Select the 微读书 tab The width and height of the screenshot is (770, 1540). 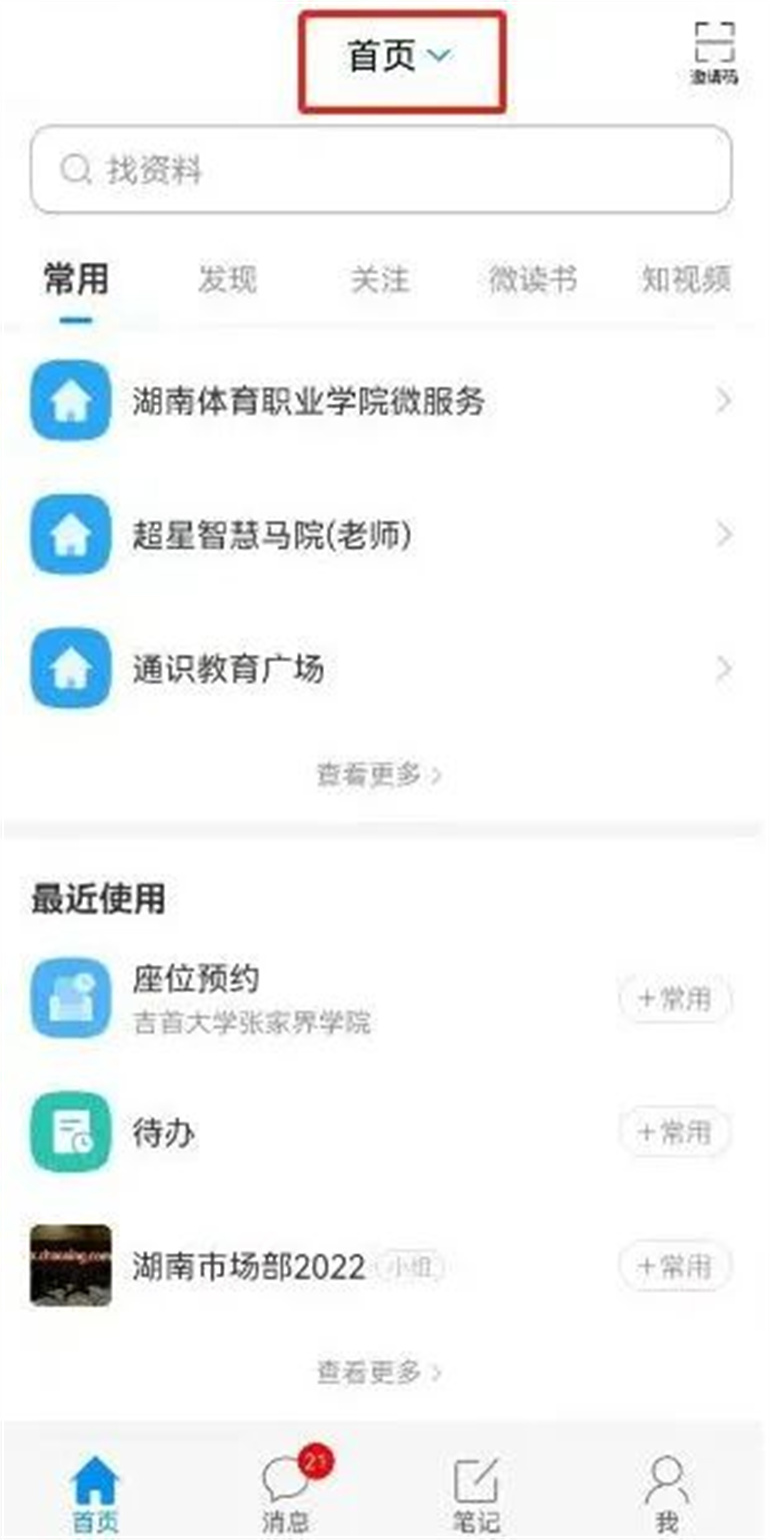point(532,280)
